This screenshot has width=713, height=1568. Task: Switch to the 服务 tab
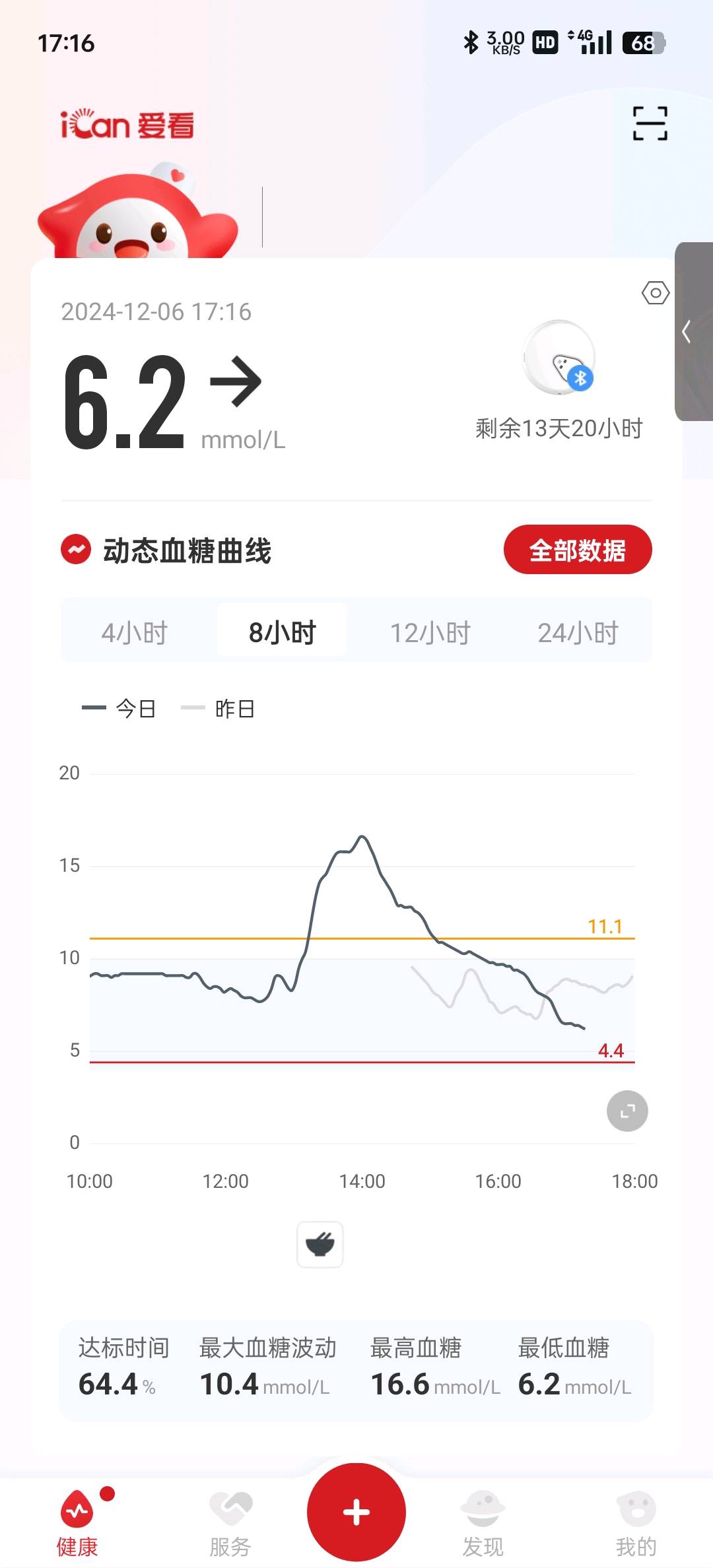pos(230,1522)
